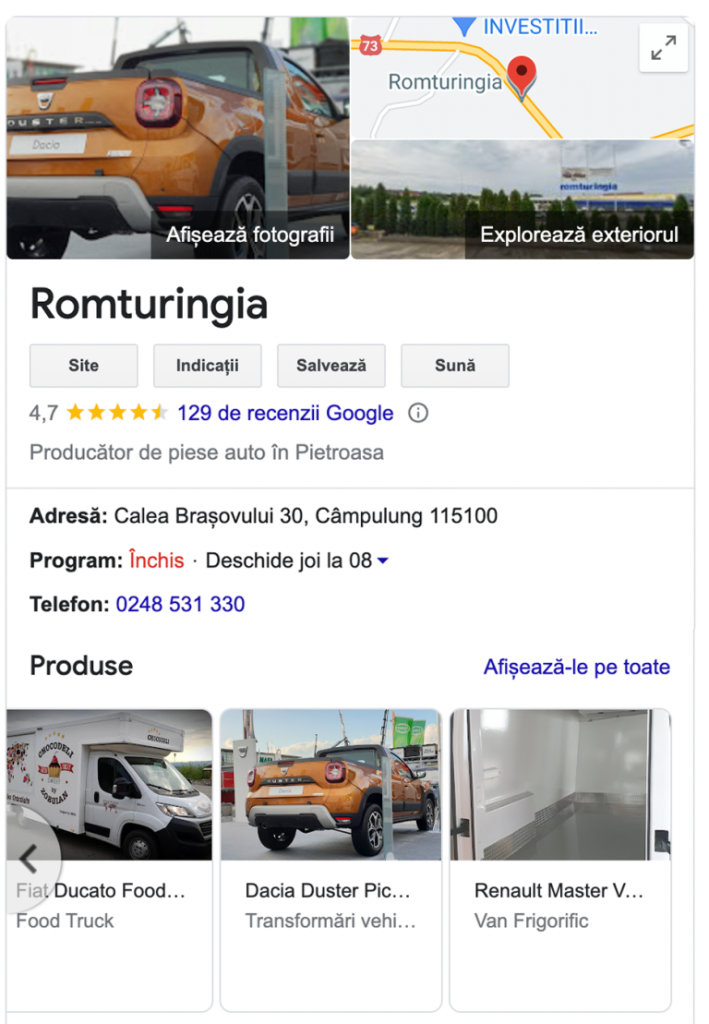Open Afișează-le pe toate products link

pyautogui.click(x=576, y=667)
